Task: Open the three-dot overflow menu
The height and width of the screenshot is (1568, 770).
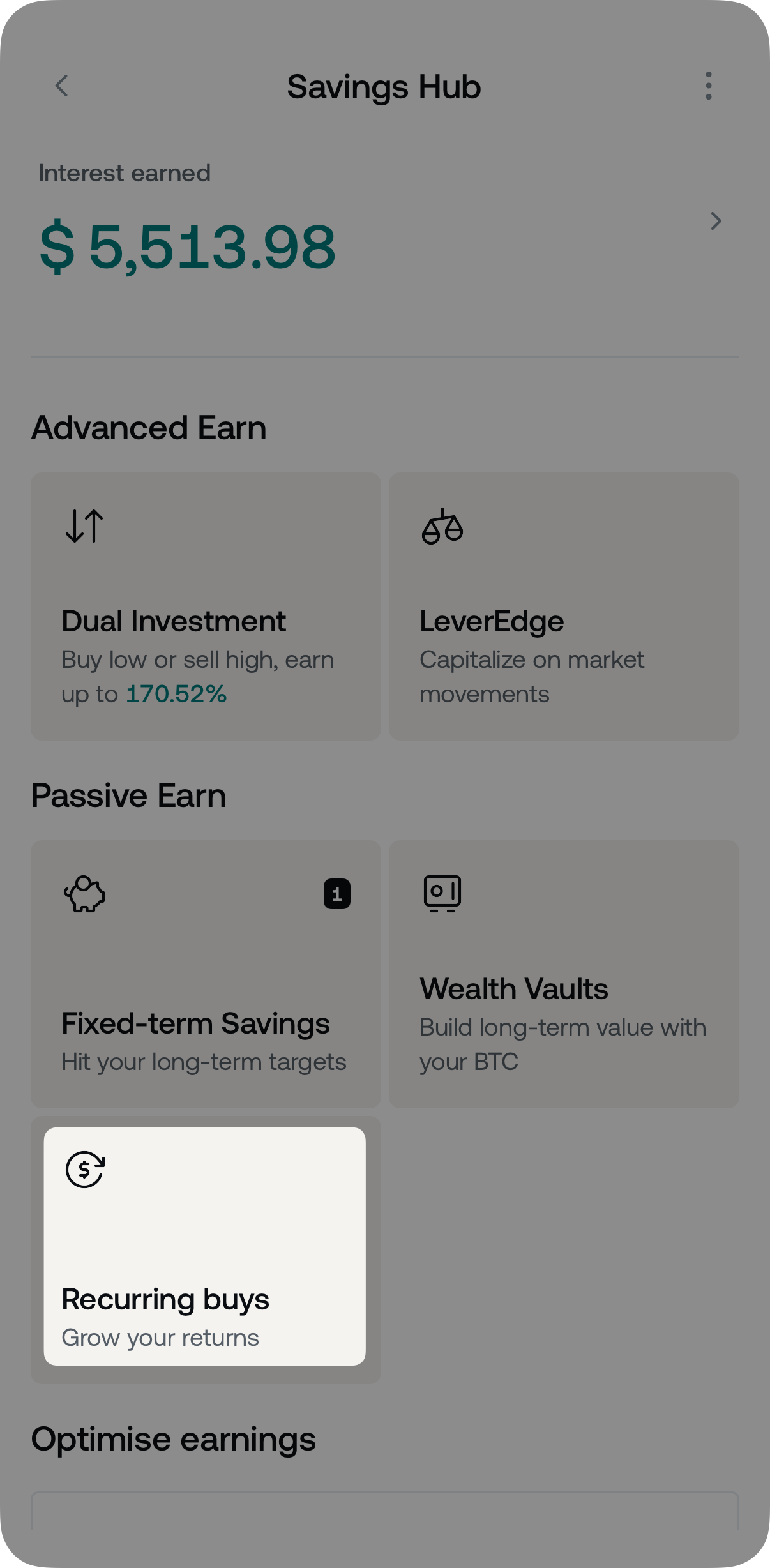Action: point(709,86)
